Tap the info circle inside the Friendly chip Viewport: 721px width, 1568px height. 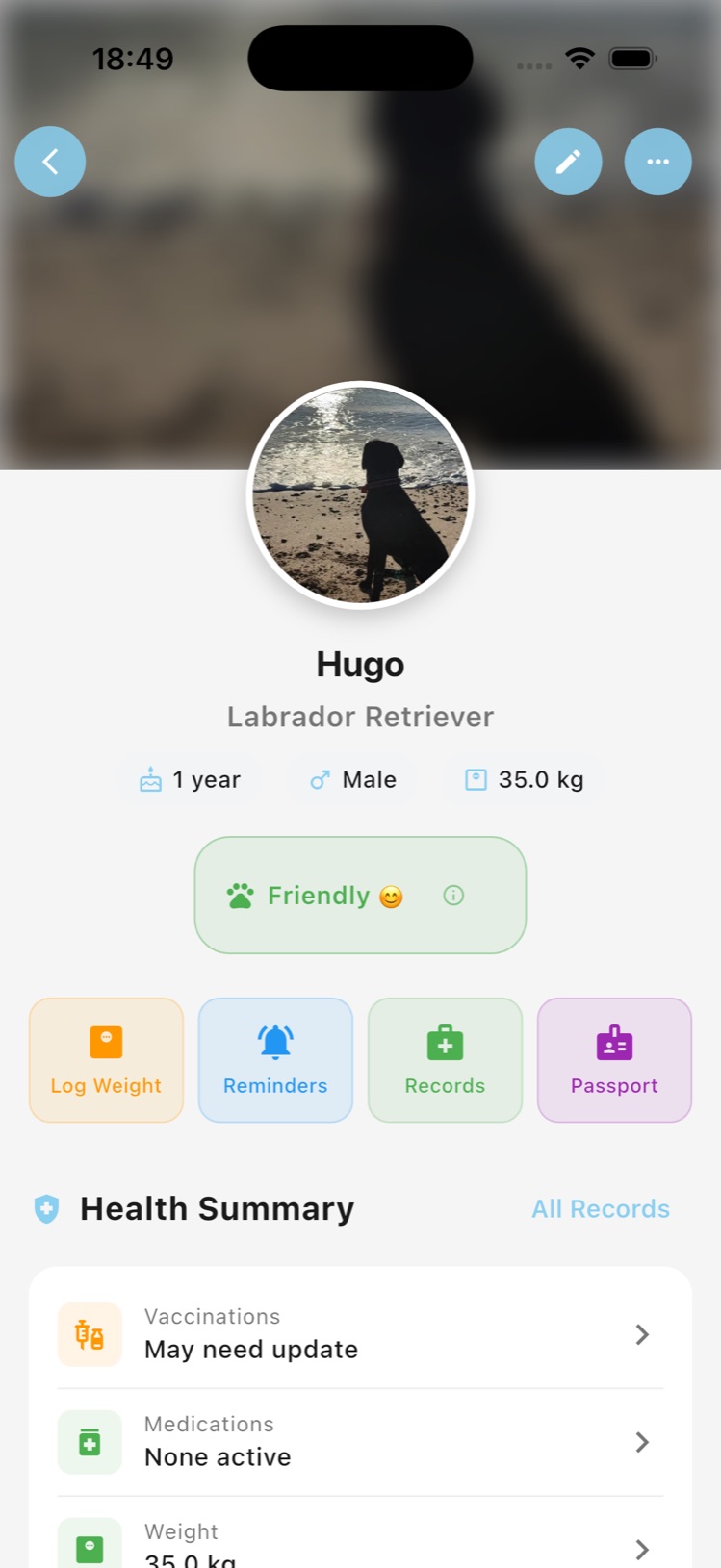[x=453, y=896]
